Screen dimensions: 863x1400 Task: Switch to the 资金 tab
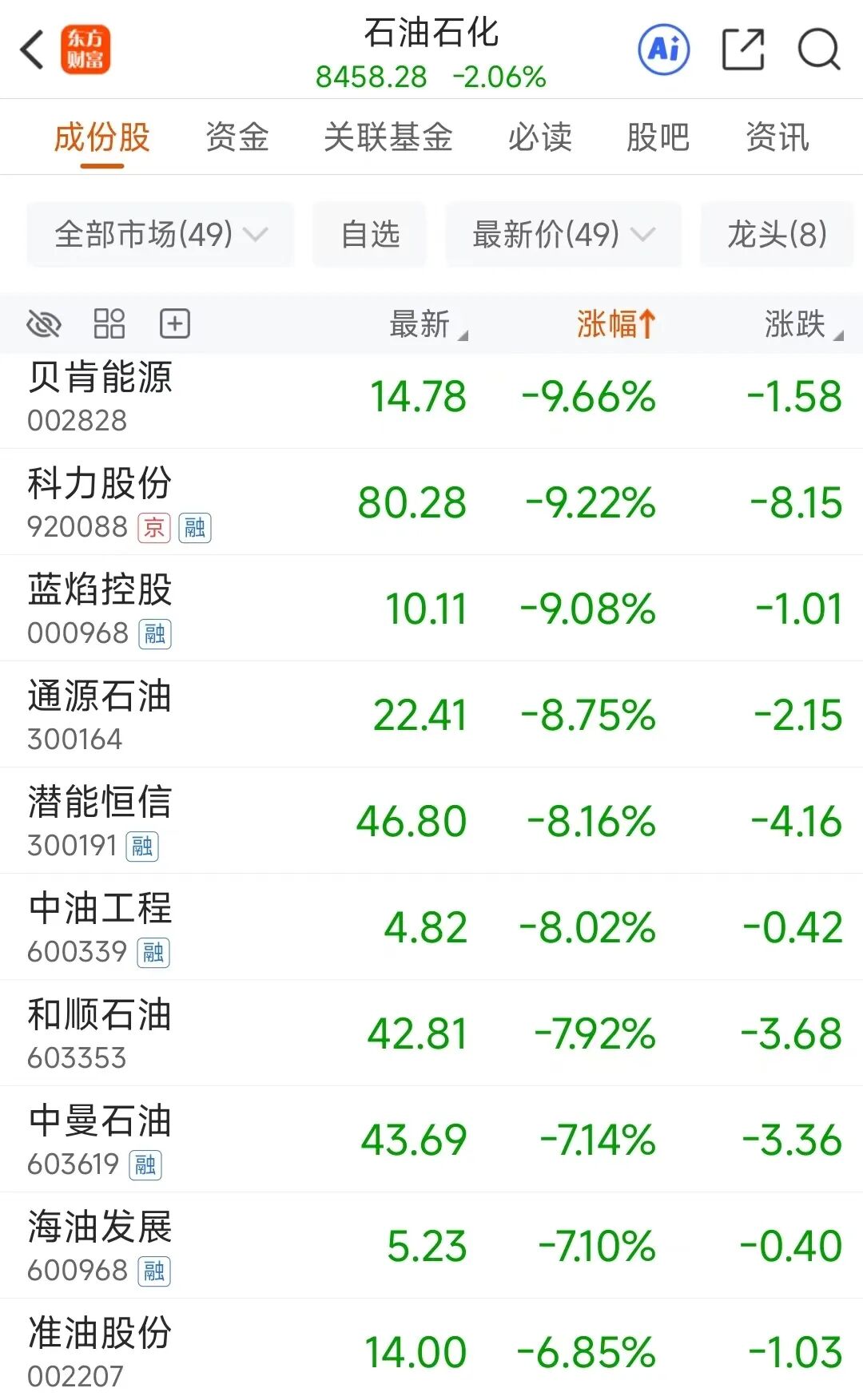tap(237, 137)
